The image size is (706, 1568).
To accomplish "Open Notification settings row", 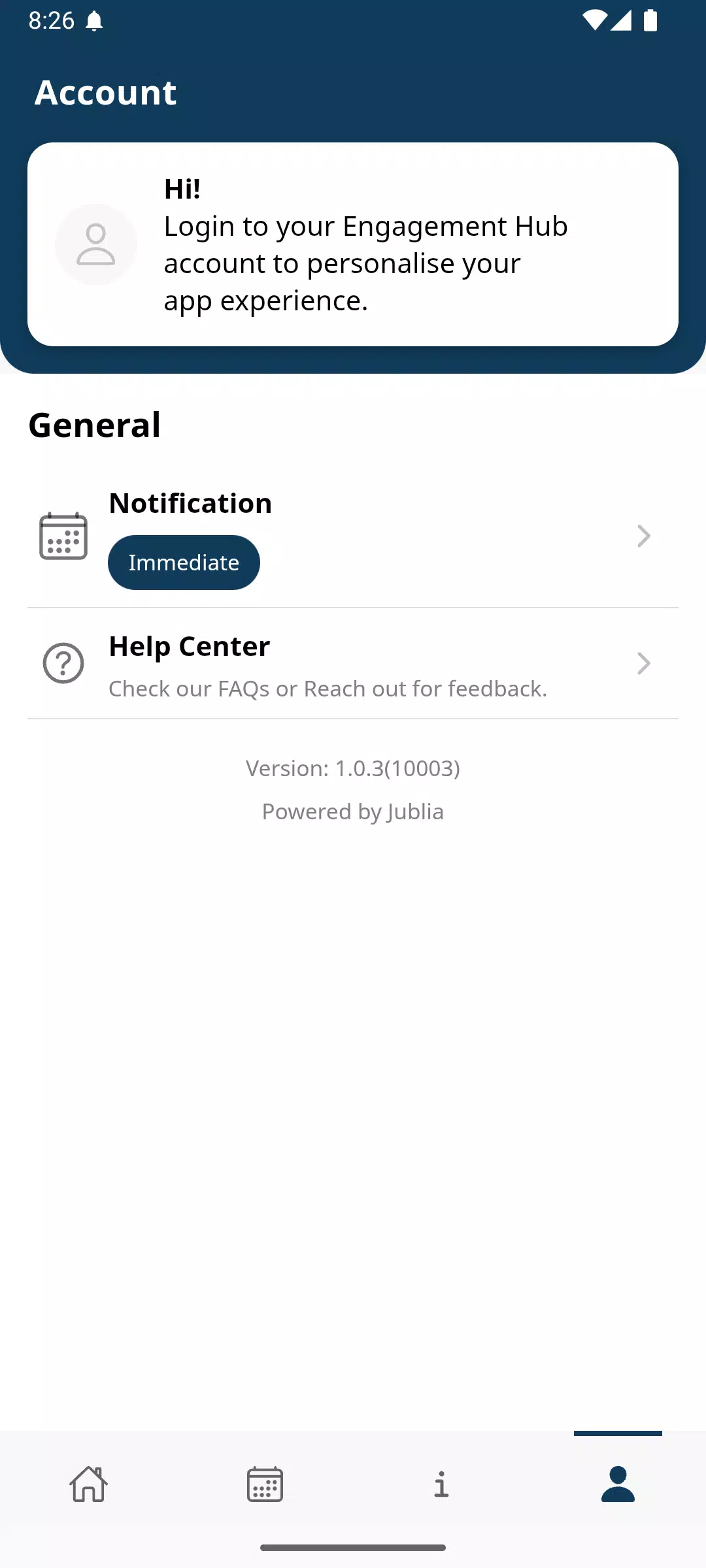I will point(353,536).
